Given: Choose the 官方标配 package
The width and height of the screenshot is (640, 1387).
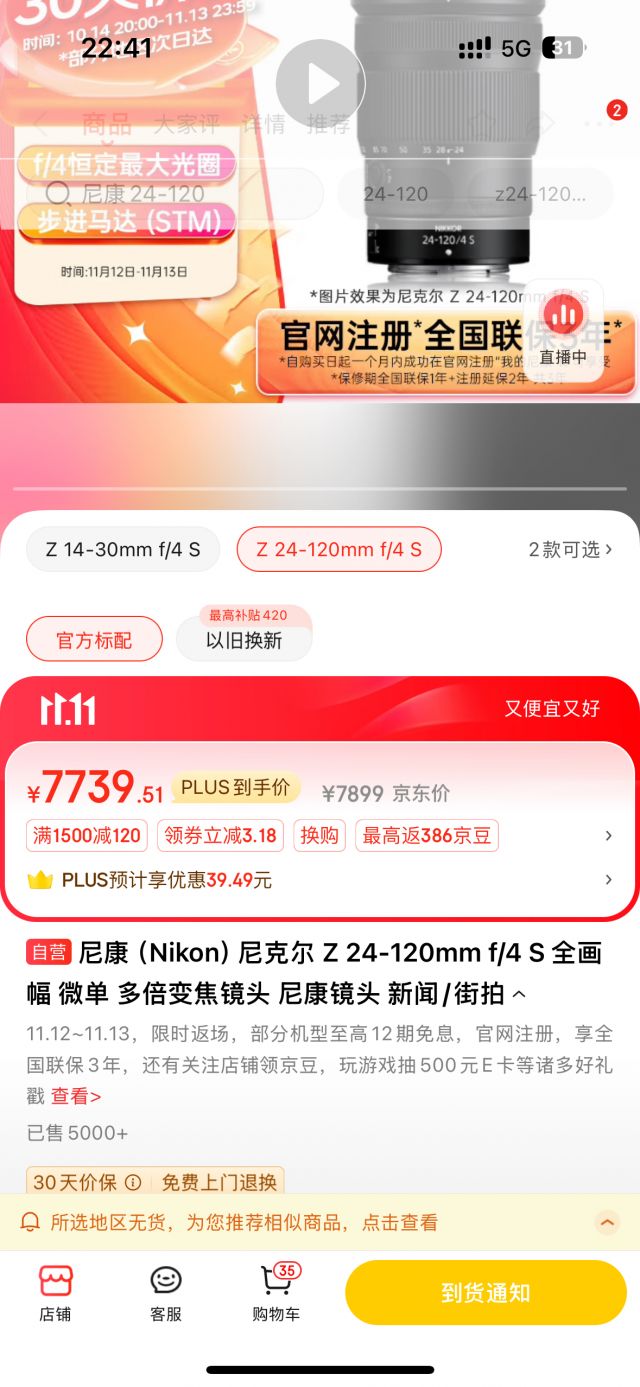Looking at the screenshot, I should (x=94, y=640).
